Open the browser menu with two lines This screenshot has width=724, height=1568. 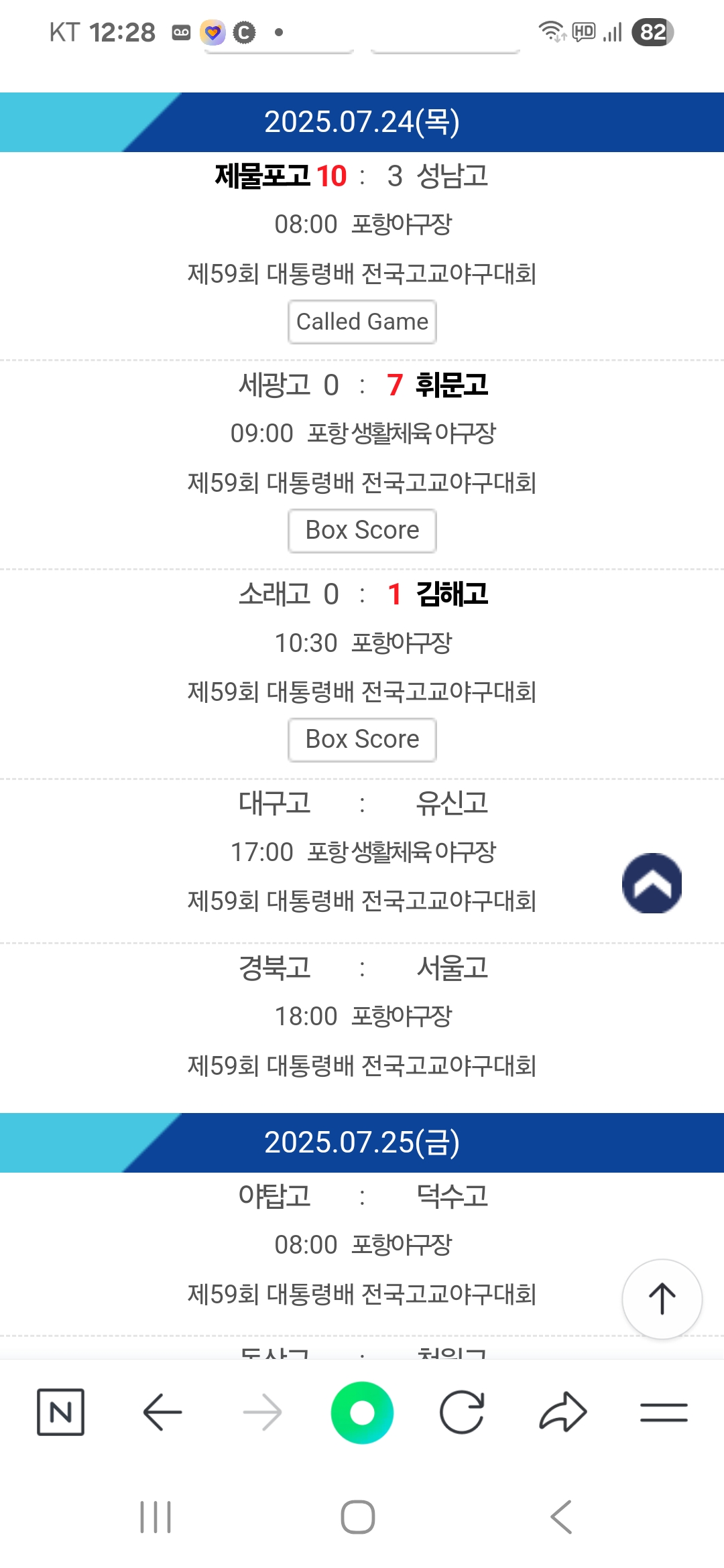pos(663,1412)
